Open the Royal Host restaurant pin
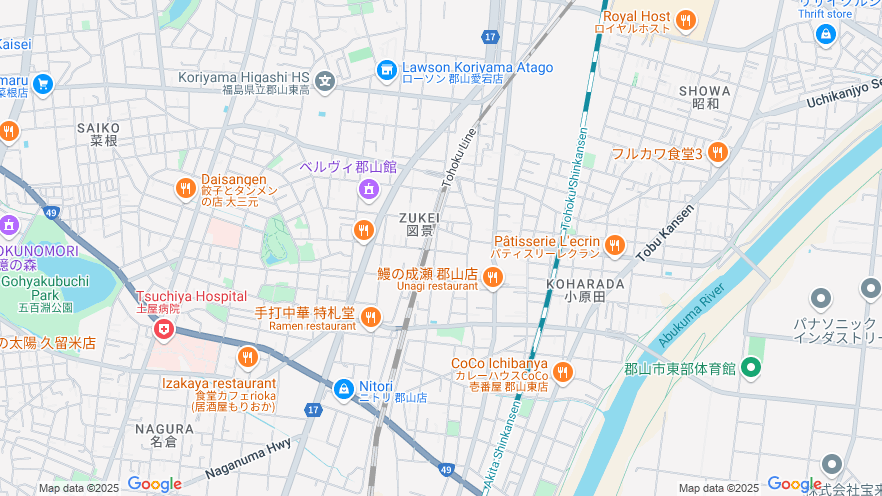 coord(685,19)
